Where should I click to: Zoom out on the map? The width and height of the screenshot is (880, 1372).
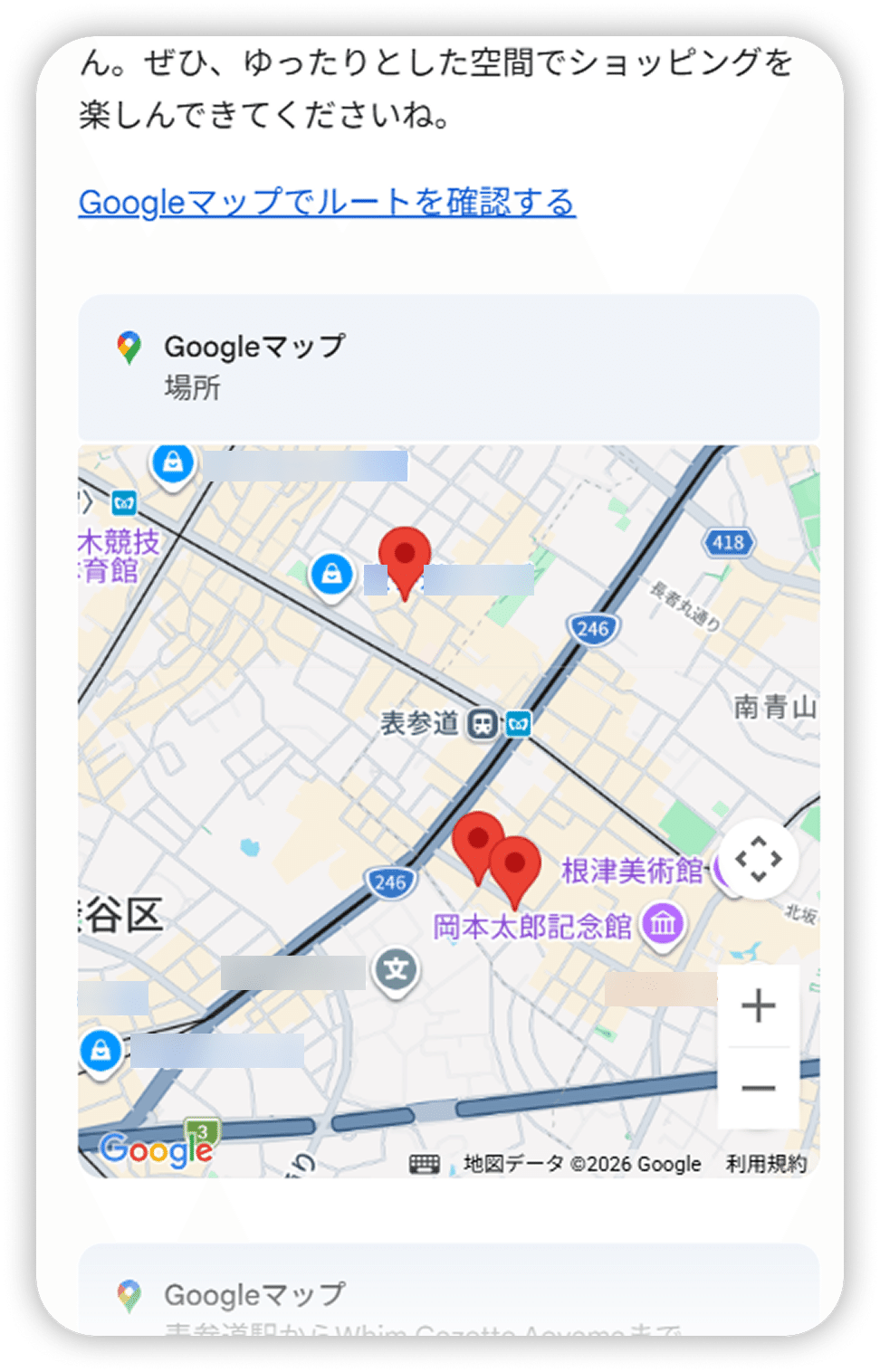758,1088
